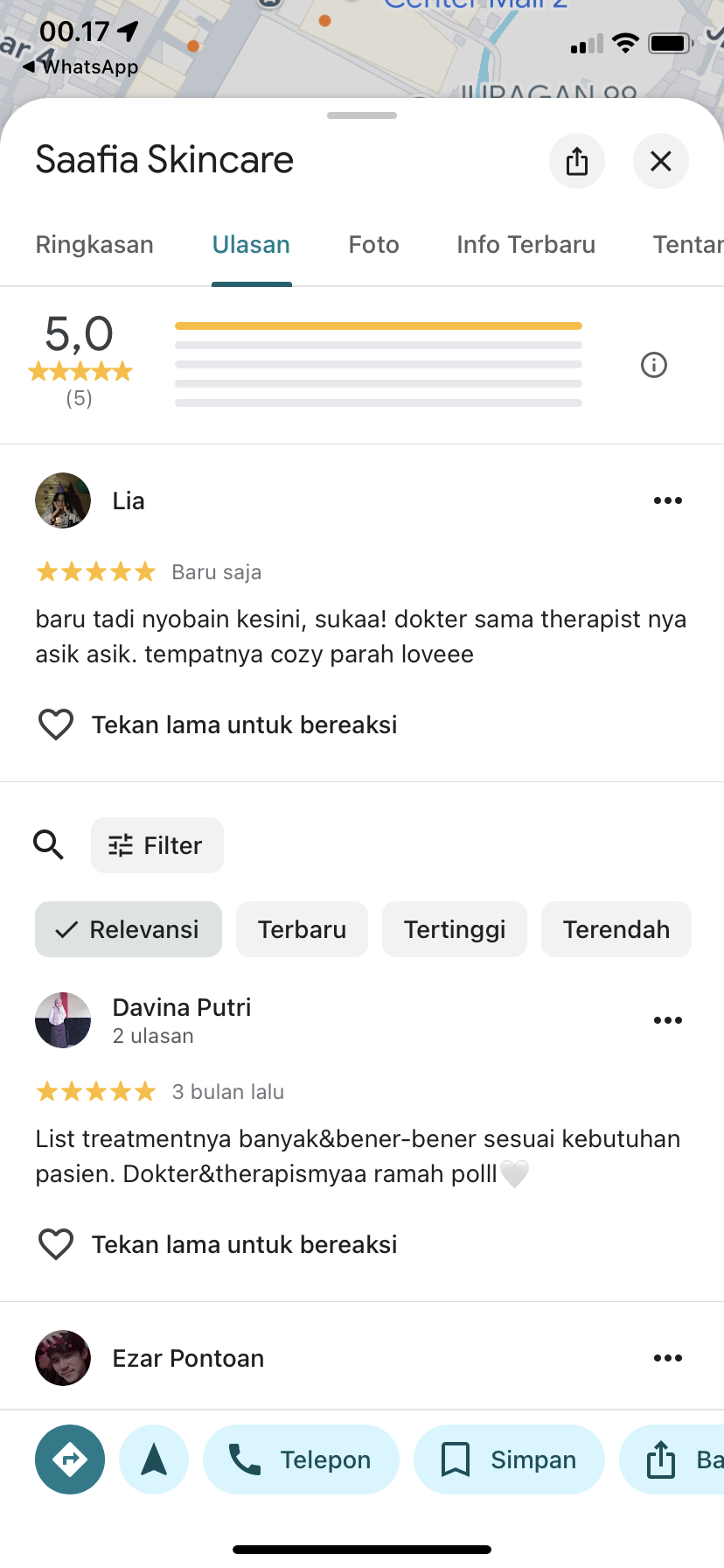724x1568 pixels.
Task: Get directions with the round route button
Action: (x=70, y=1459)
